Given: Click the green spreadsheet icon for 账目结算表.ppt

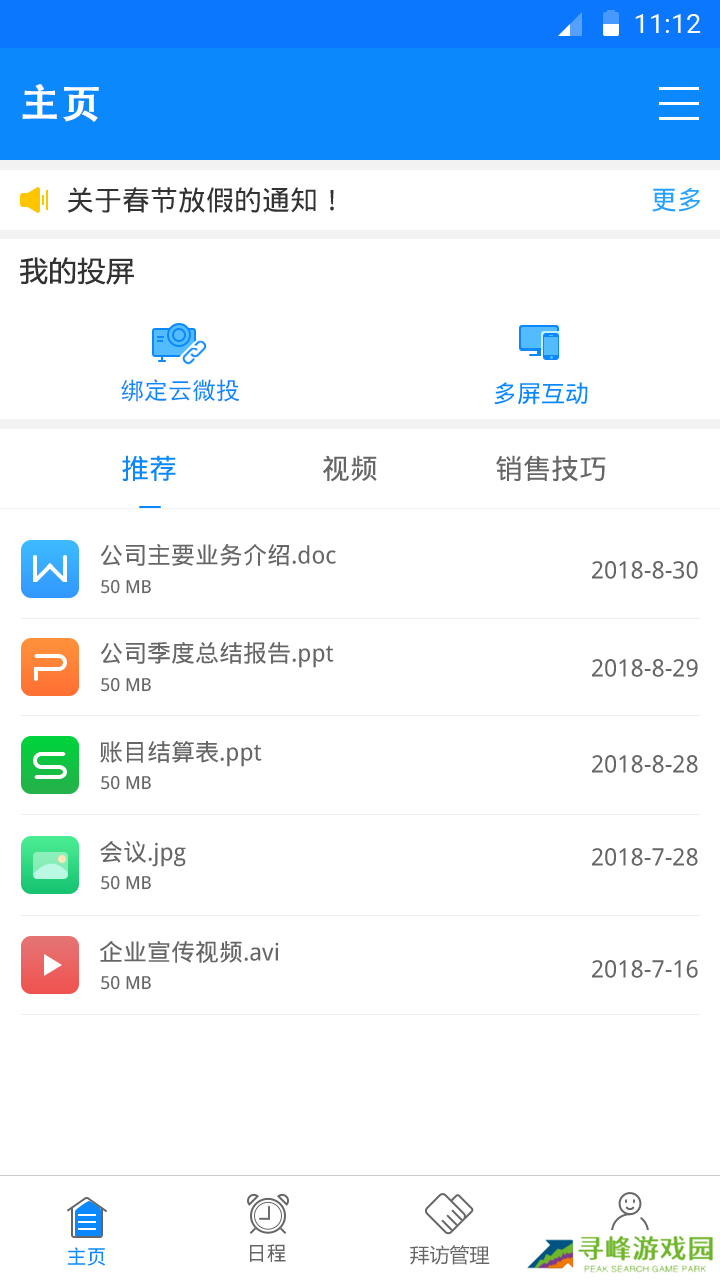Looking at the screenshot, I should click(50, 765).
